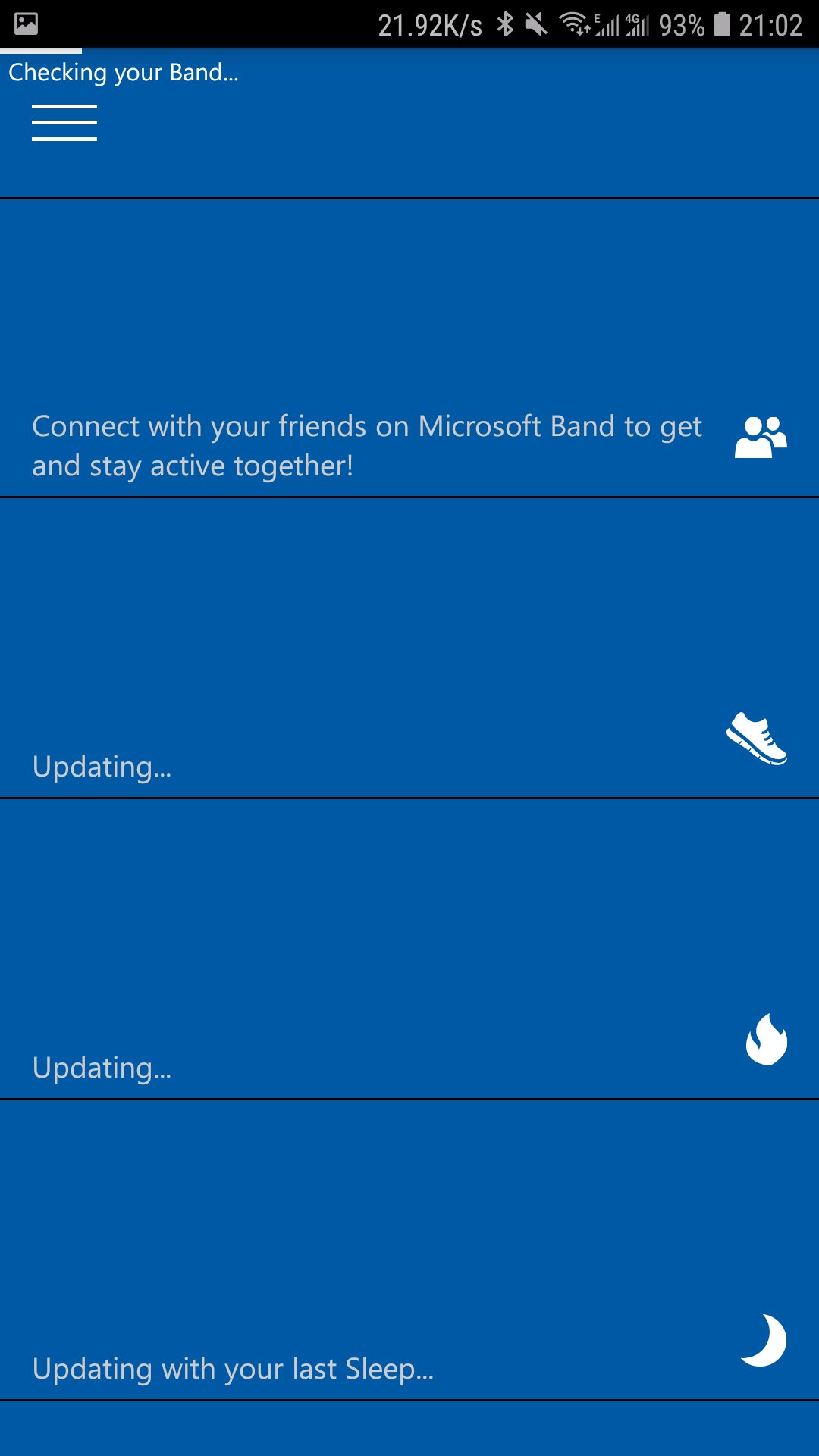The width and height of the screenshot is (819, 1456).
Task: Open the steps tile with shoe icon
Action: (x=409, y=648)
